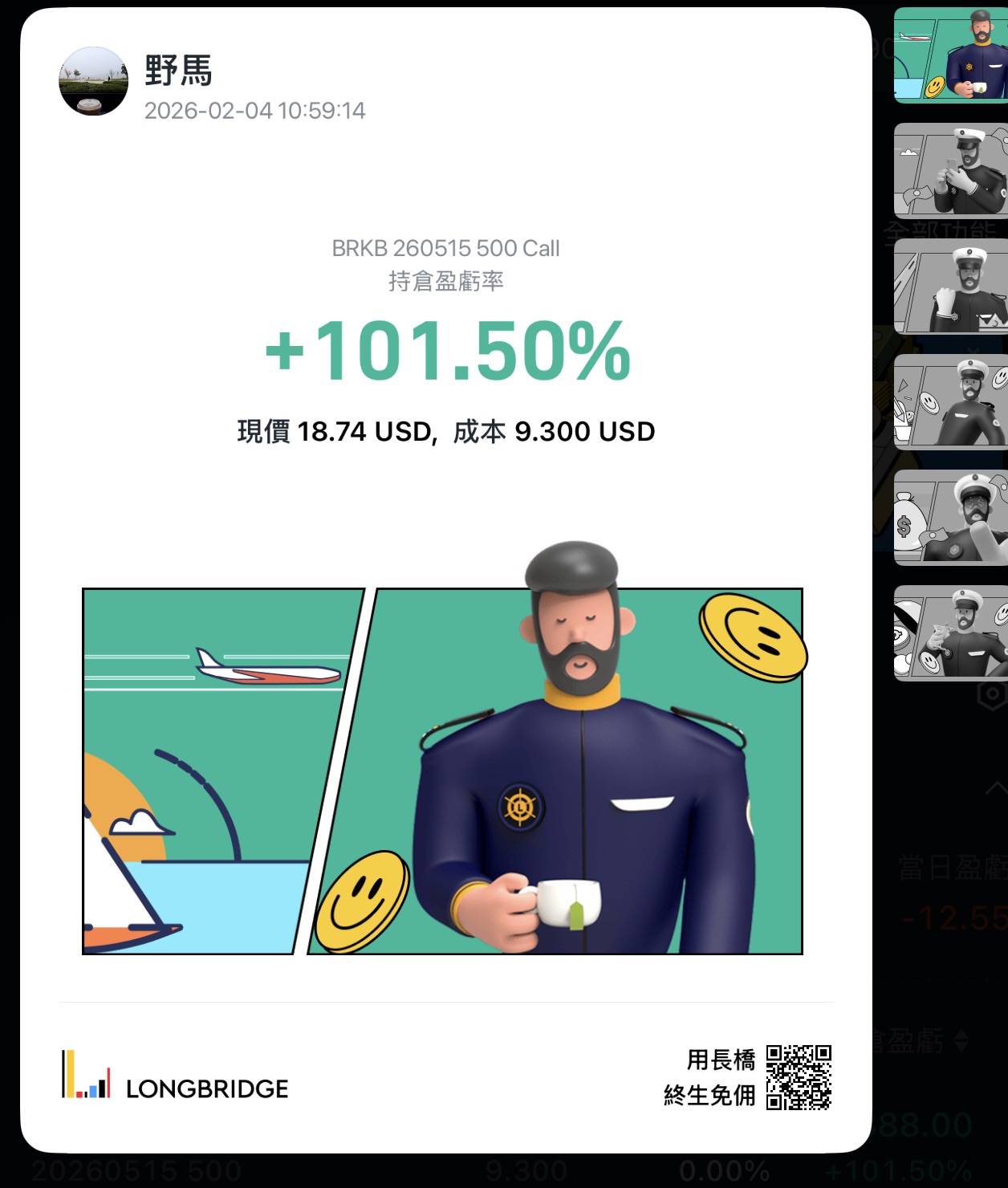
Task: Choose the captain holding phone template
Action: pos(951,170)
